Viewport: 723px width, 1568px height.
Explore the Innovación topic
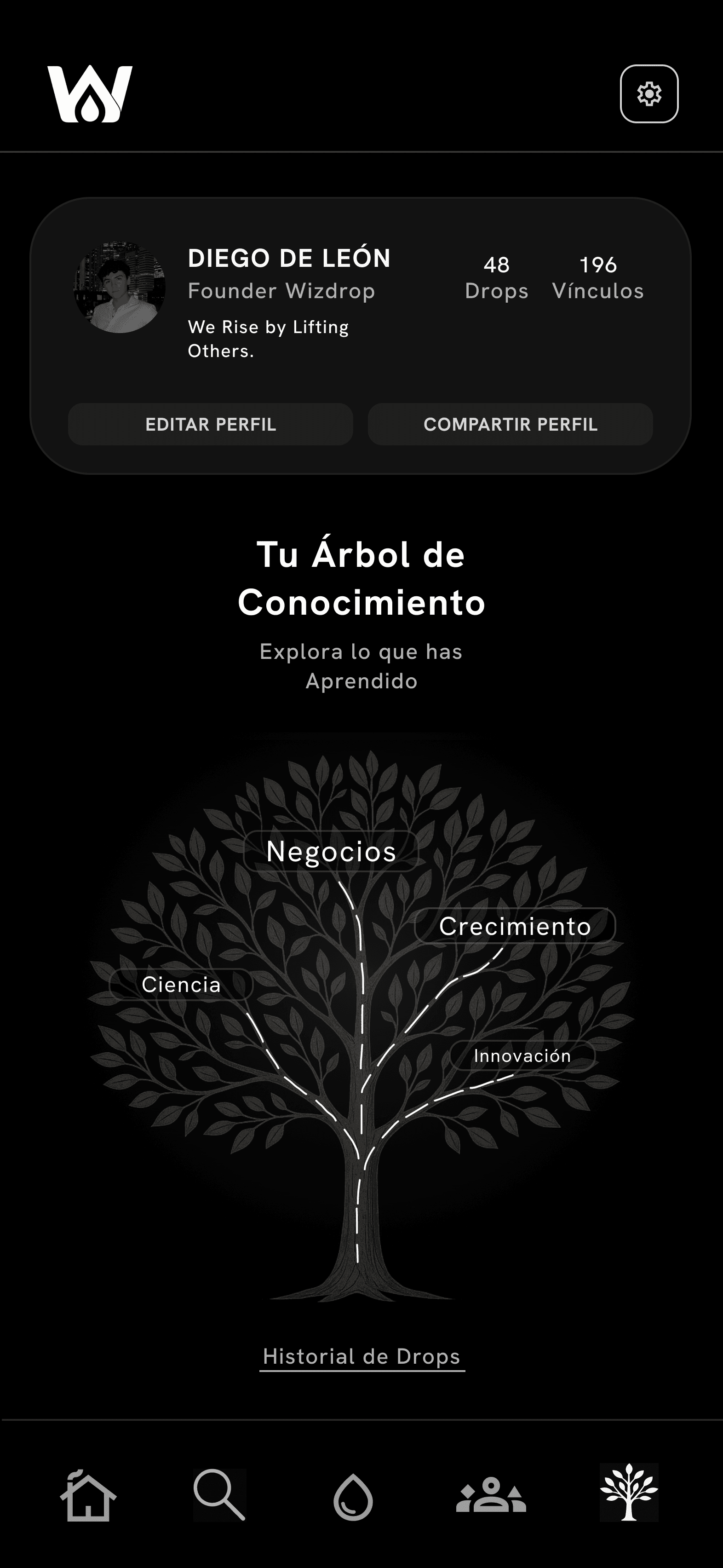point(522,1055)
